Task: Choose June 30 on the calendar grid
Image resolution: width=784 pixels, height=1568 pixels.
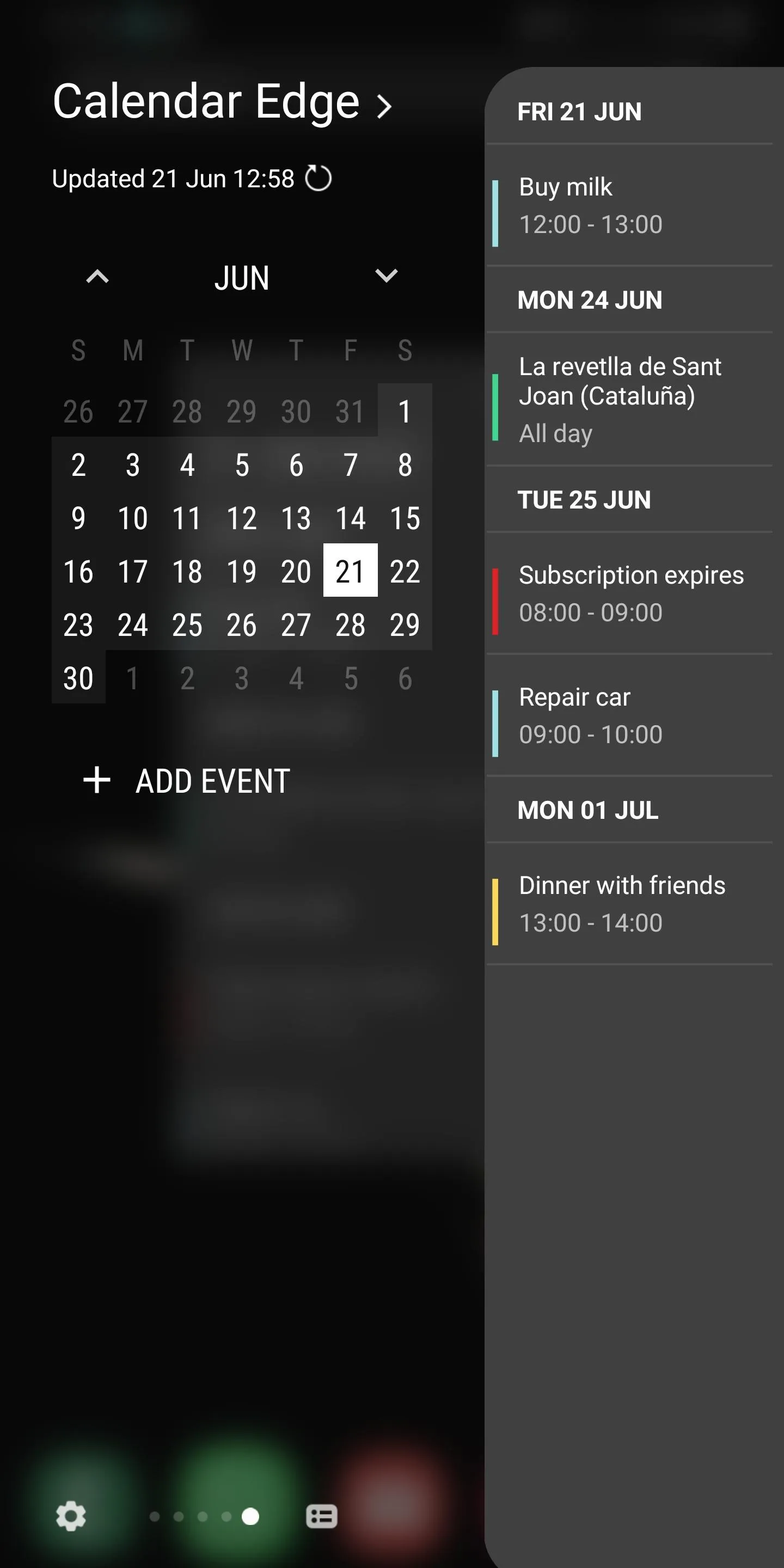Action: coord(78,678)
